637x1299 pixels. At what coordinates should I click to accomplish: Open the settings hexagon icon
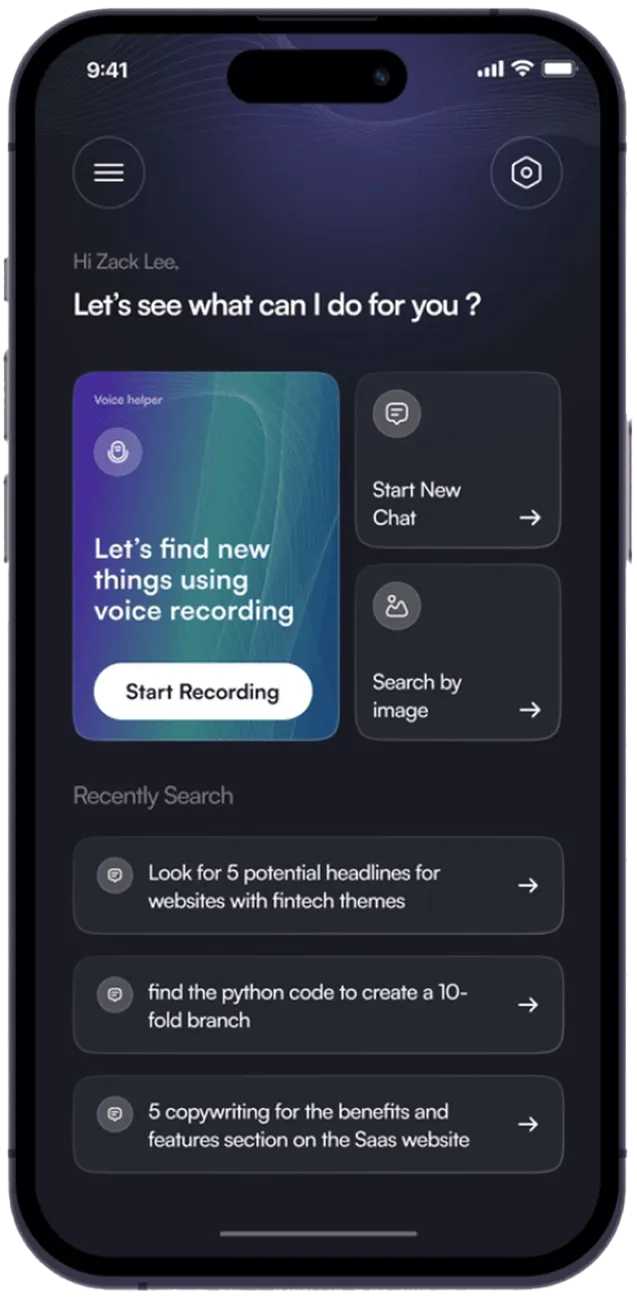tap(526, 173)
